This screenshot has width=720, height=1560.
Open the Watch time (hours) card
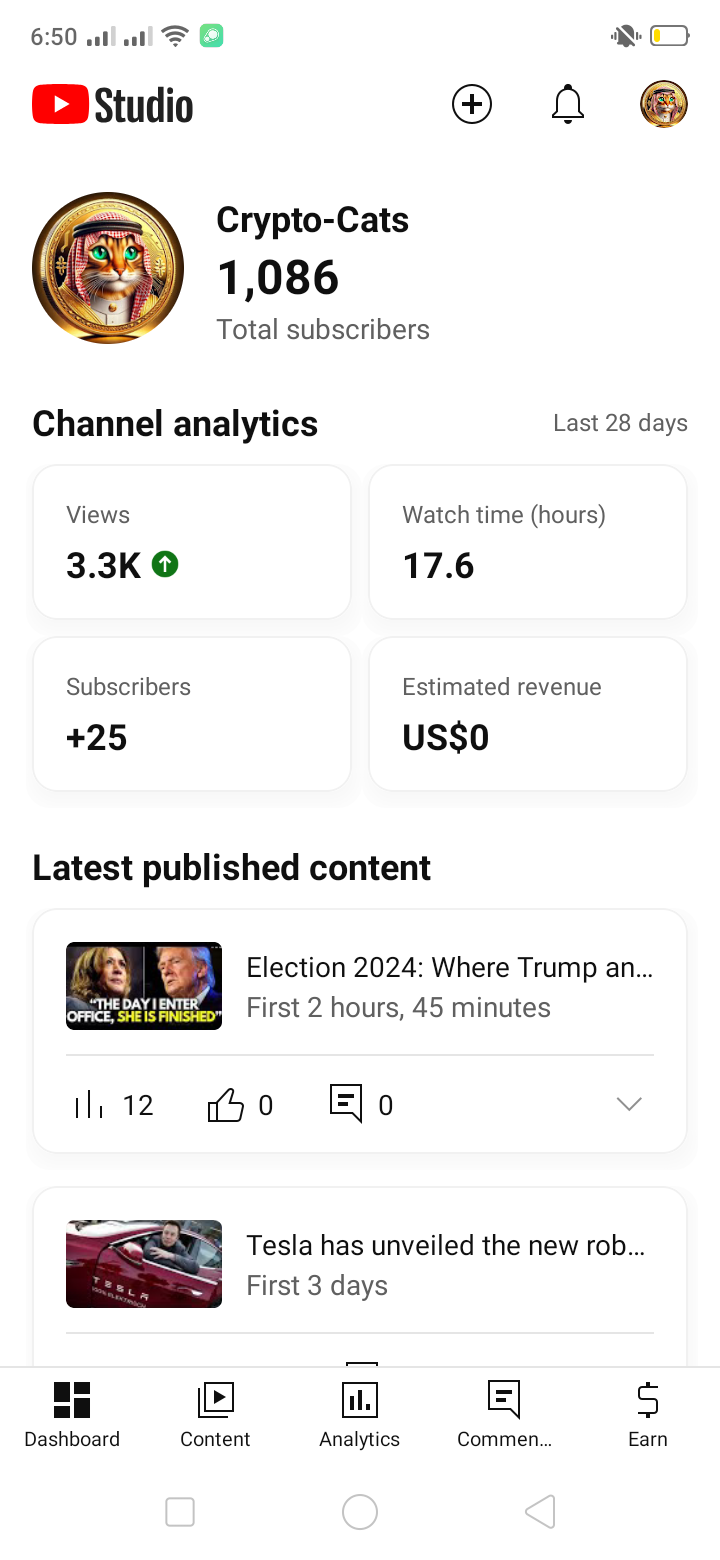[528, 541]
